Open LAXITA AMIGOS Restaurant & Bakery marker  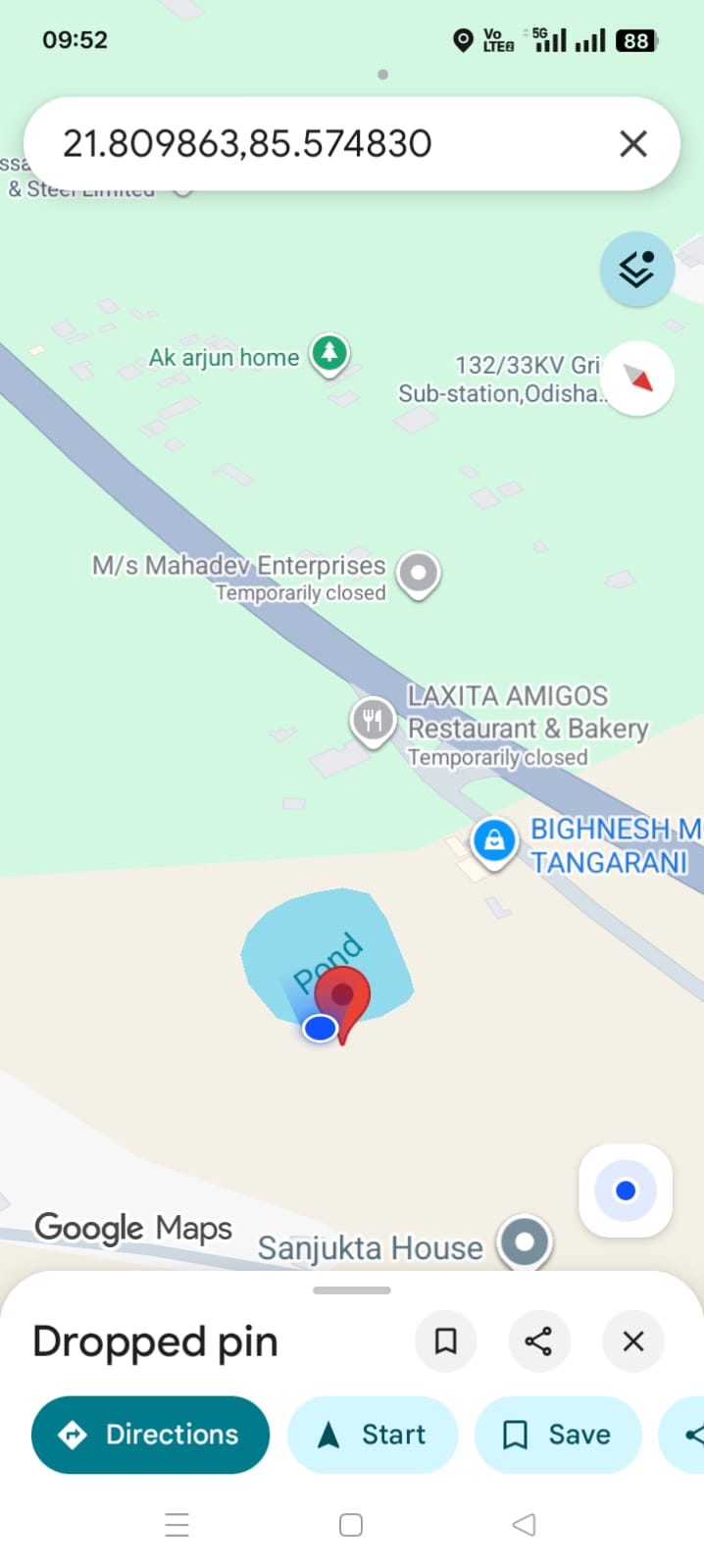[373, 722]
